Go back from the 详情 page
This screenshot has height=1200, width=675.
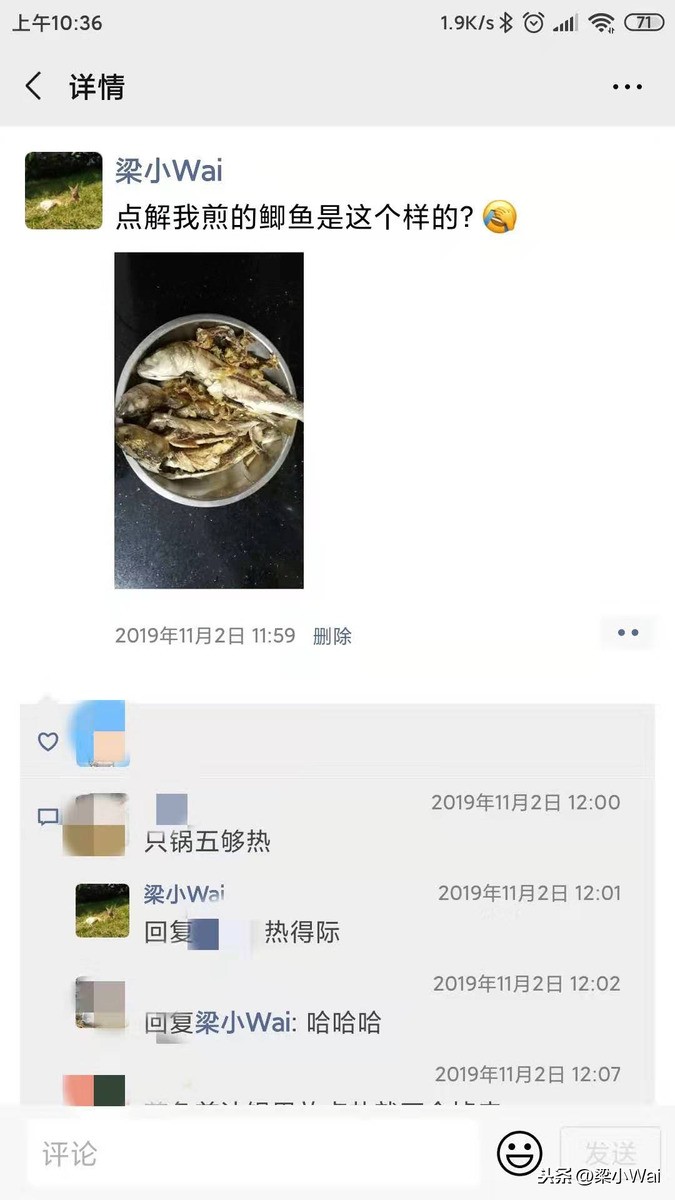(34, 86)
